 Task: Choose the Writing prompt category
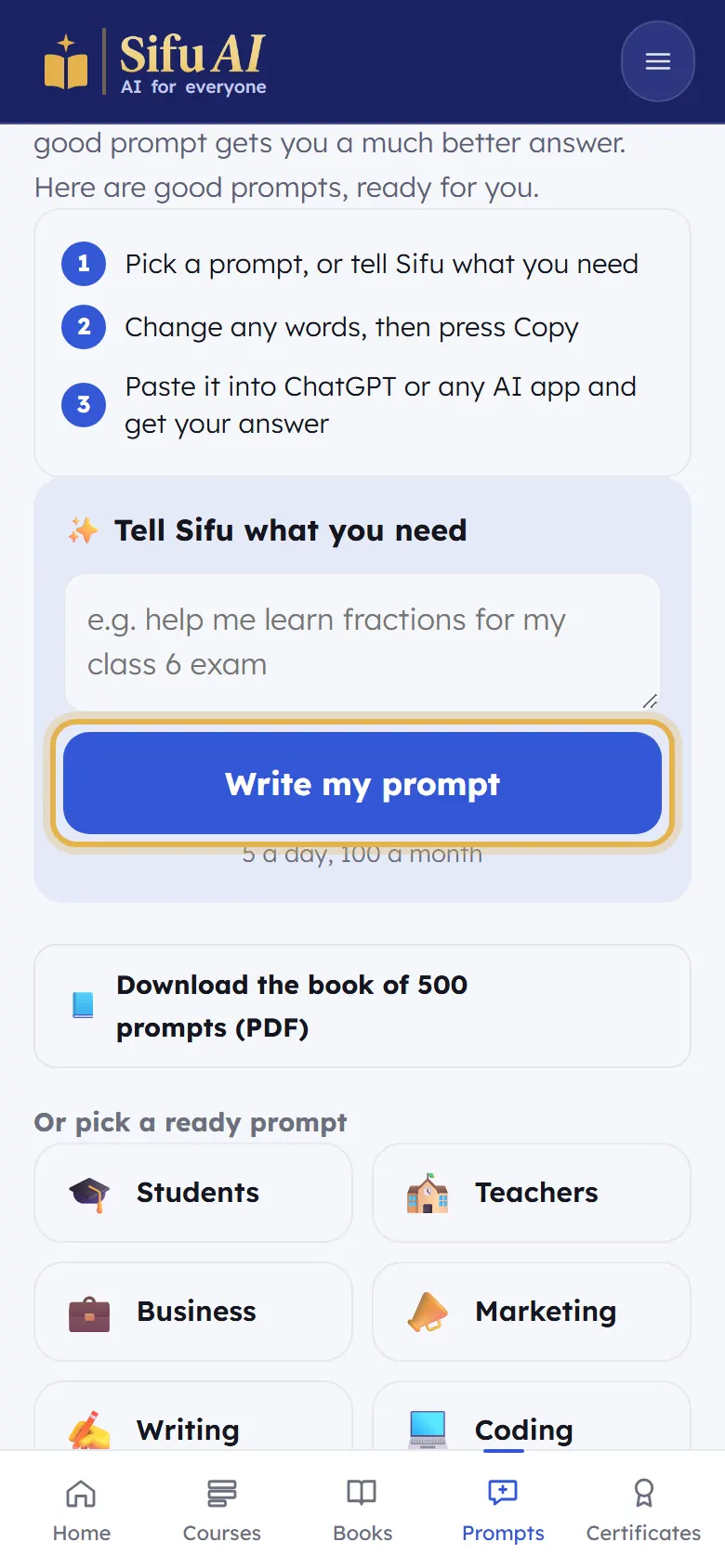[x=193, y=1418]
